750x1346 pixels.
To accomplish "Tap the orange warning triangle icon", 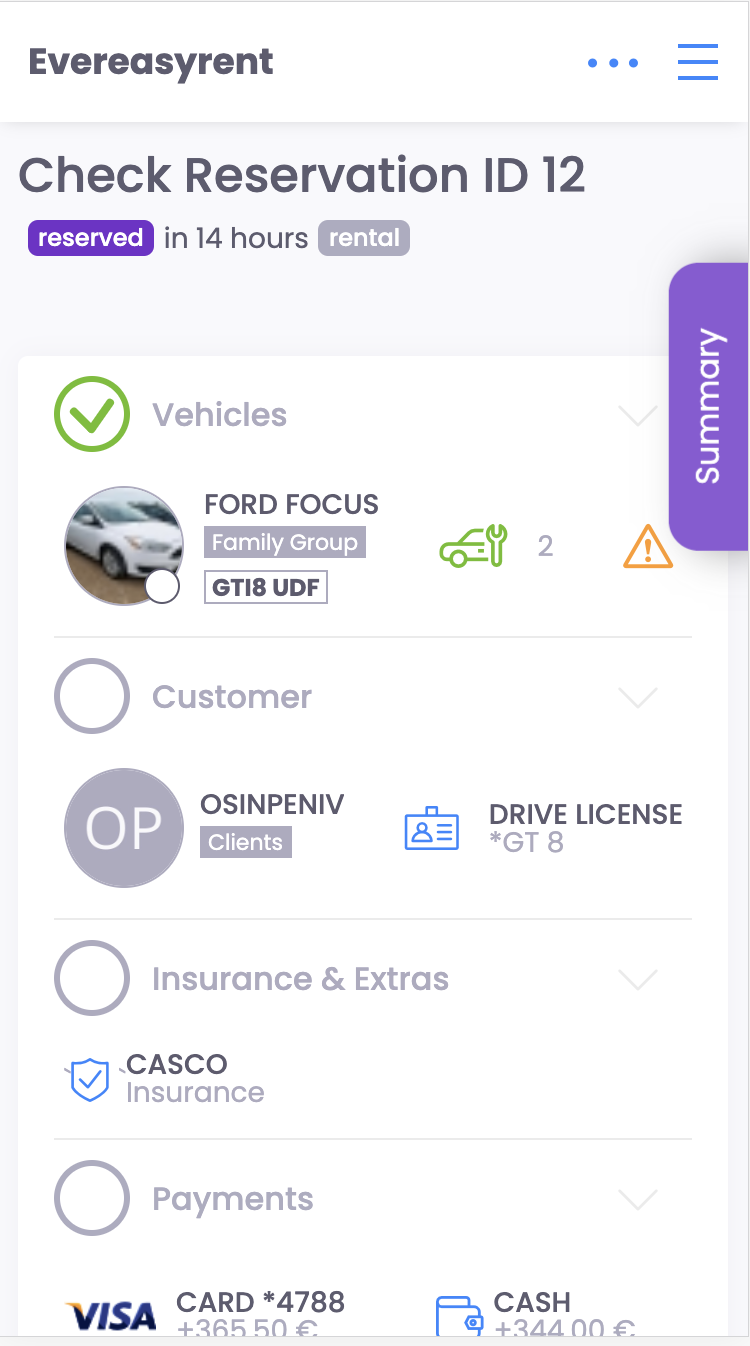I will pos(648,546).
